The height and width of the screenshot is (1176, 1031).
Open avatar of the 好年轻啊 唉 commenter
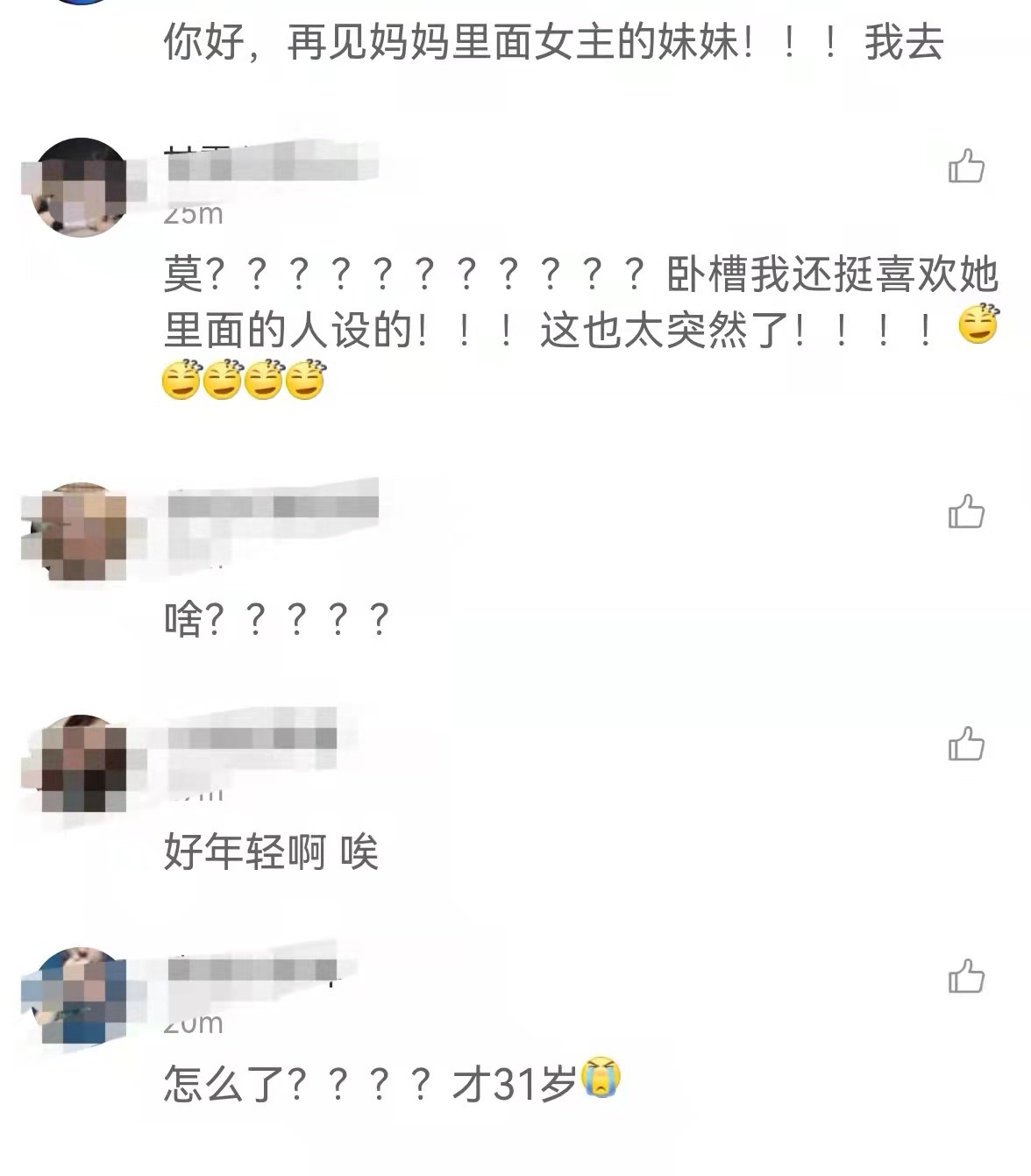80,765
